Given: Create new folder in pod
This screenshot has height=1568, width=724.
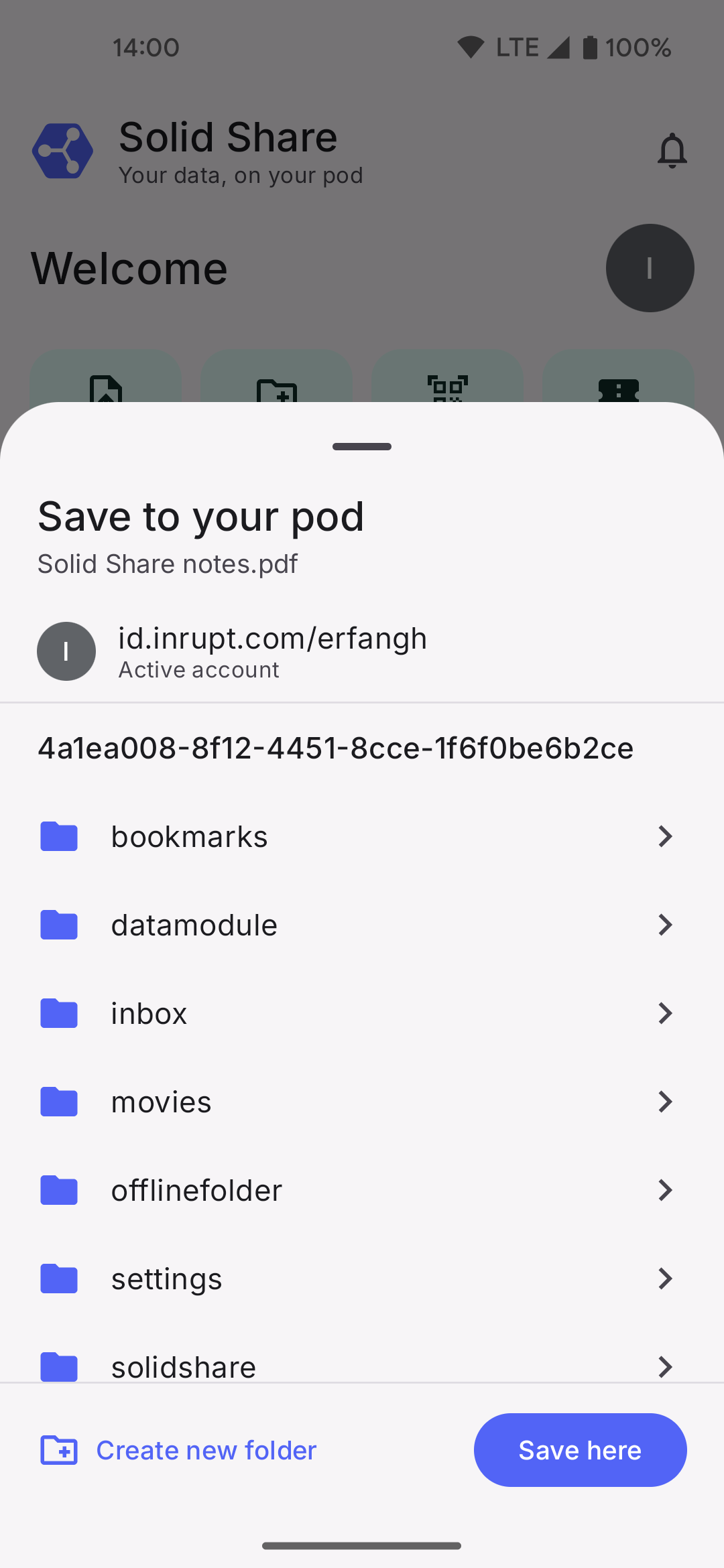Looking at the screenshot, I should [178, 1450].
